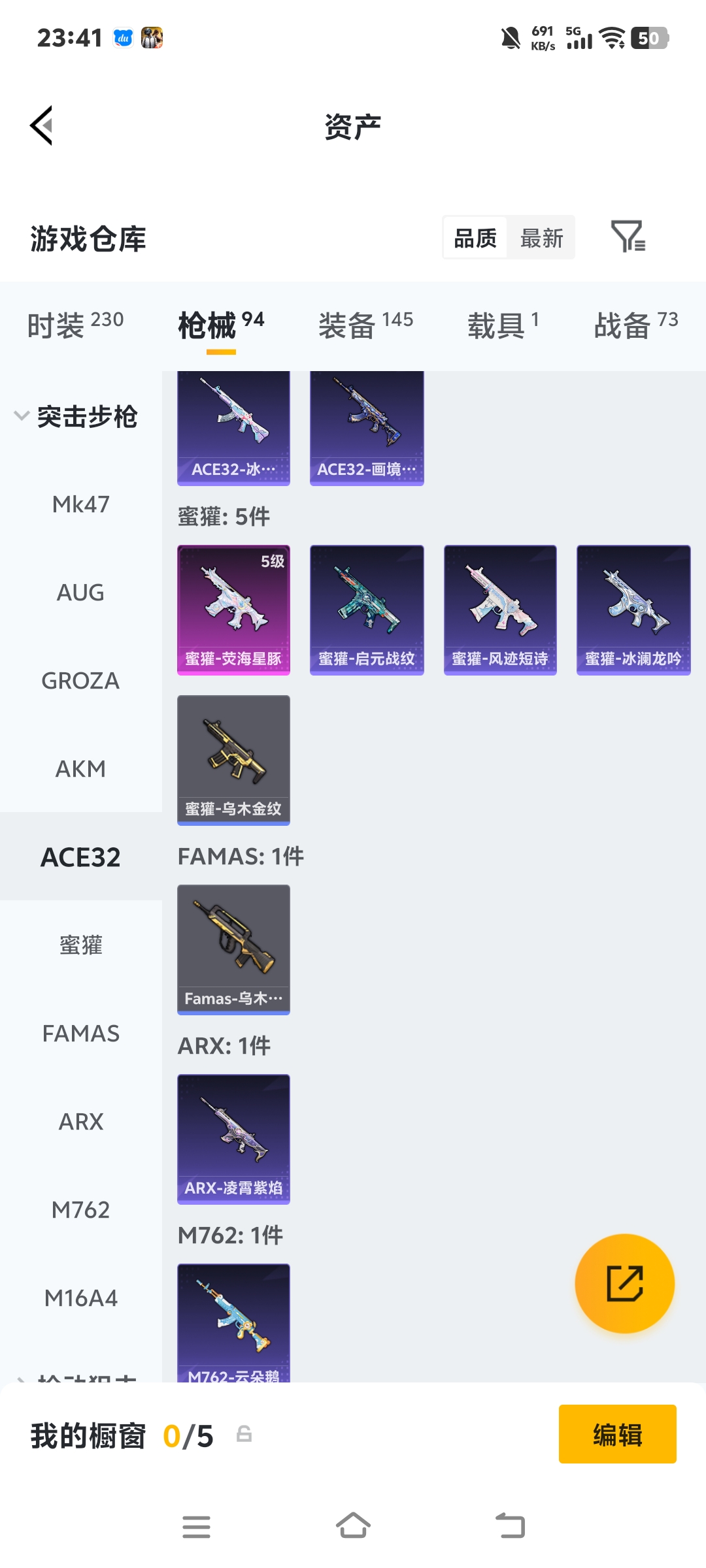706x1568 pixels.
Task: Sort warehouse by 最新
Action: click(541, 238)
